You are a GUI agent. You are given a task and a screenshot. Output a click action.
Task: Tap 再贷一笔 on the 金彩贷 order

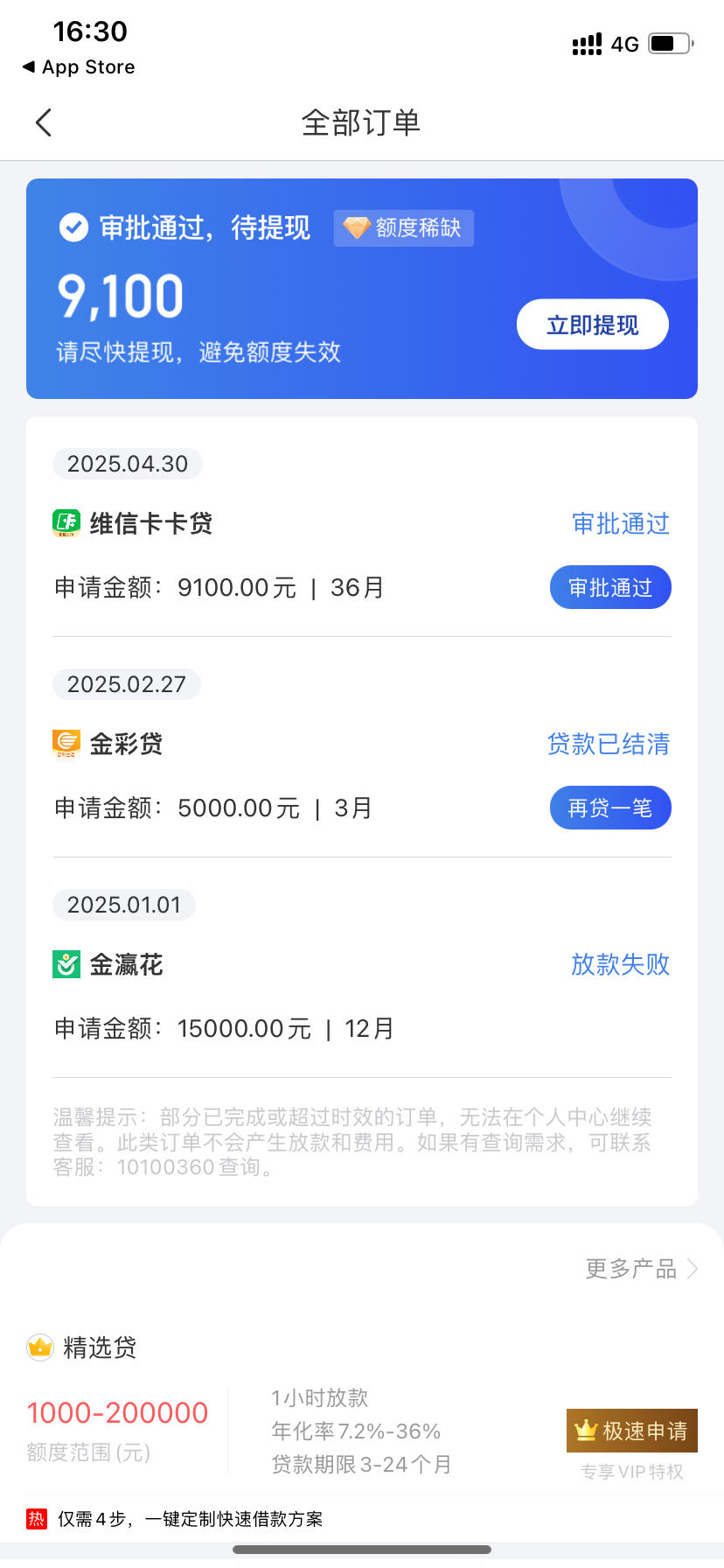(x=610, y=808)
